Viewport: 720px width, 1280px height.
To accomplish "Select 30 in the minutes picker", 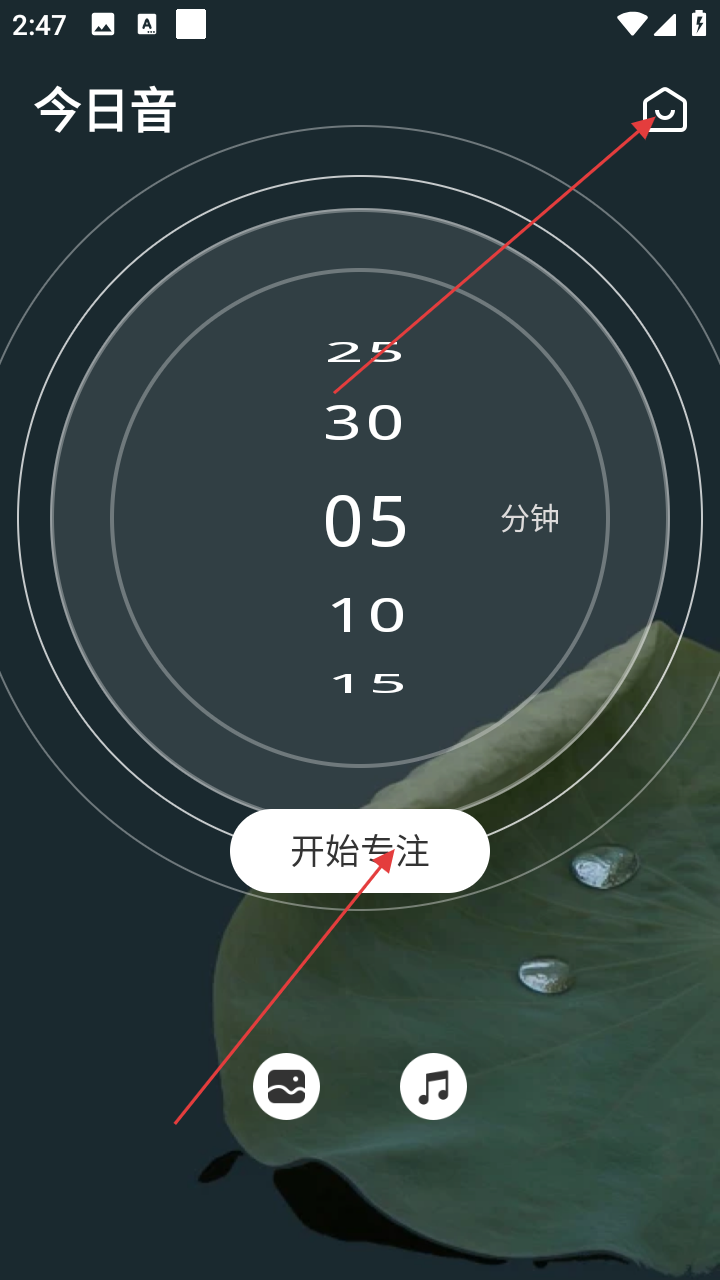I will tap(364, 424).
